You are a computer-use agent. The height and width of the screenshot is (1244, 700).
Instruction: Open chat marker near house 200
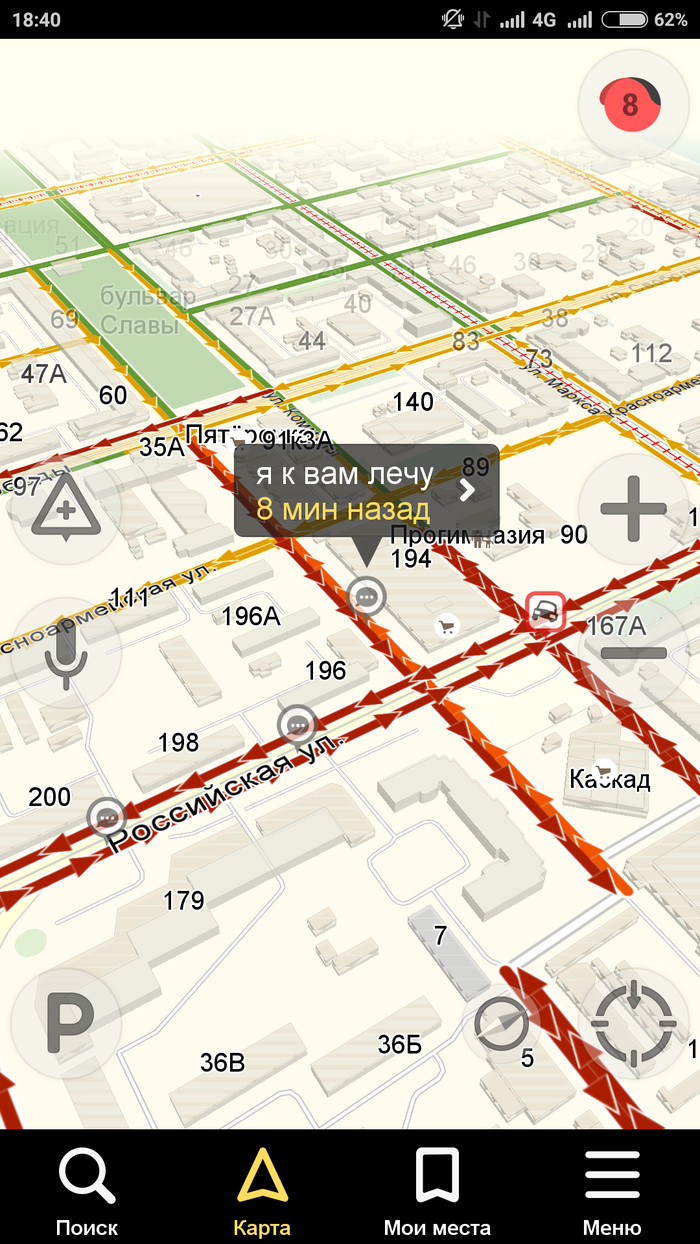point(107,817)
